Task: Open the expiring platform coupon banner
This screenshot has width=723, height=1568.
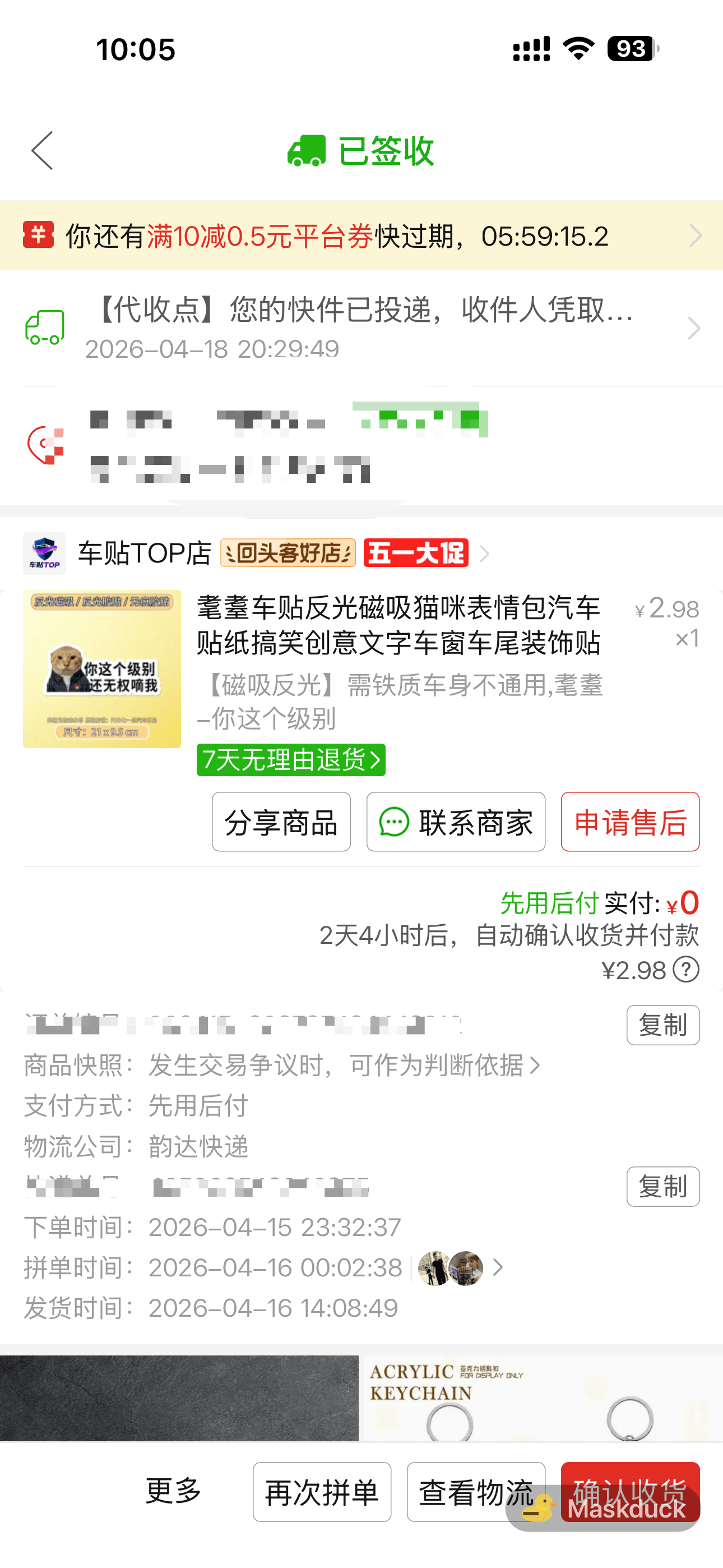Action: [x=361, y=236]
